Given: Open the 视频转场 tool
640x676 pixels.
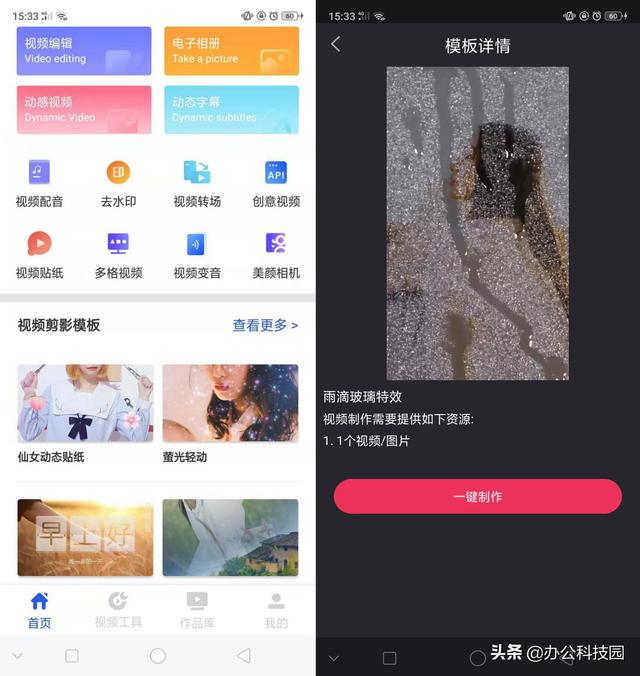Looking at the screenshot, I should (x=197, y=183).
